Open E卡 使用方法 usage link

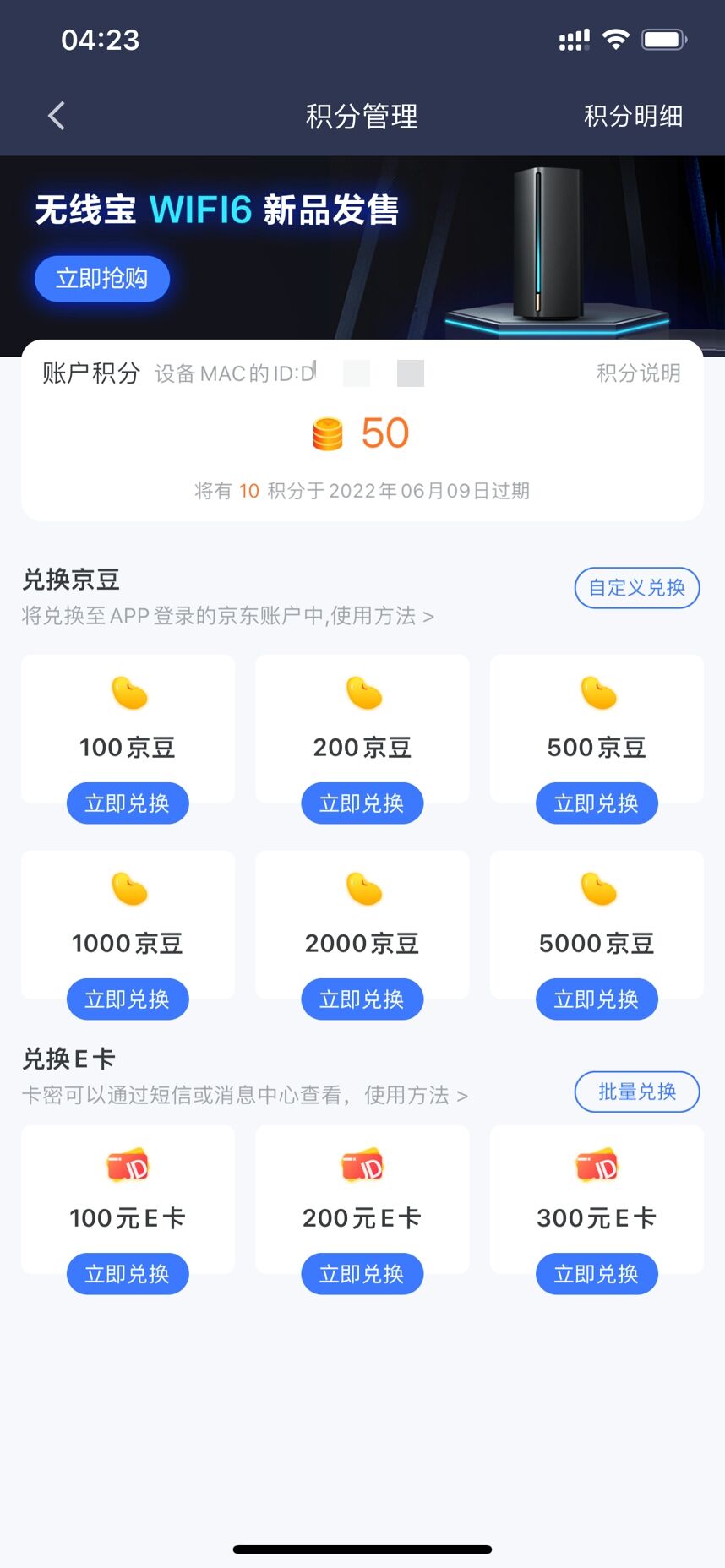click(x=416, y=1096)
